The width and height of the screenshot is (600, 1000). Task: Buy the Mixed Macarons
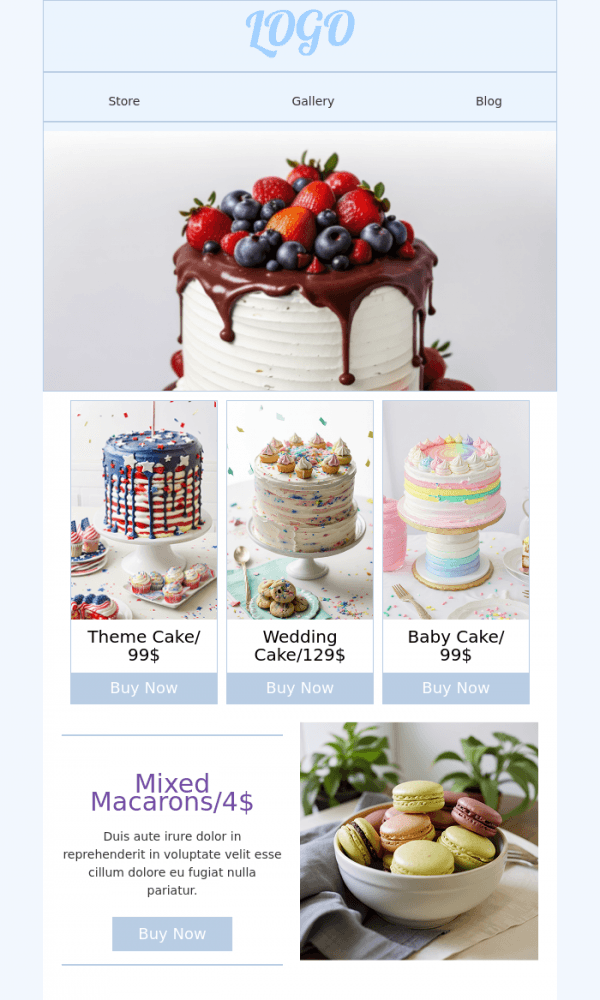(172, 934)
